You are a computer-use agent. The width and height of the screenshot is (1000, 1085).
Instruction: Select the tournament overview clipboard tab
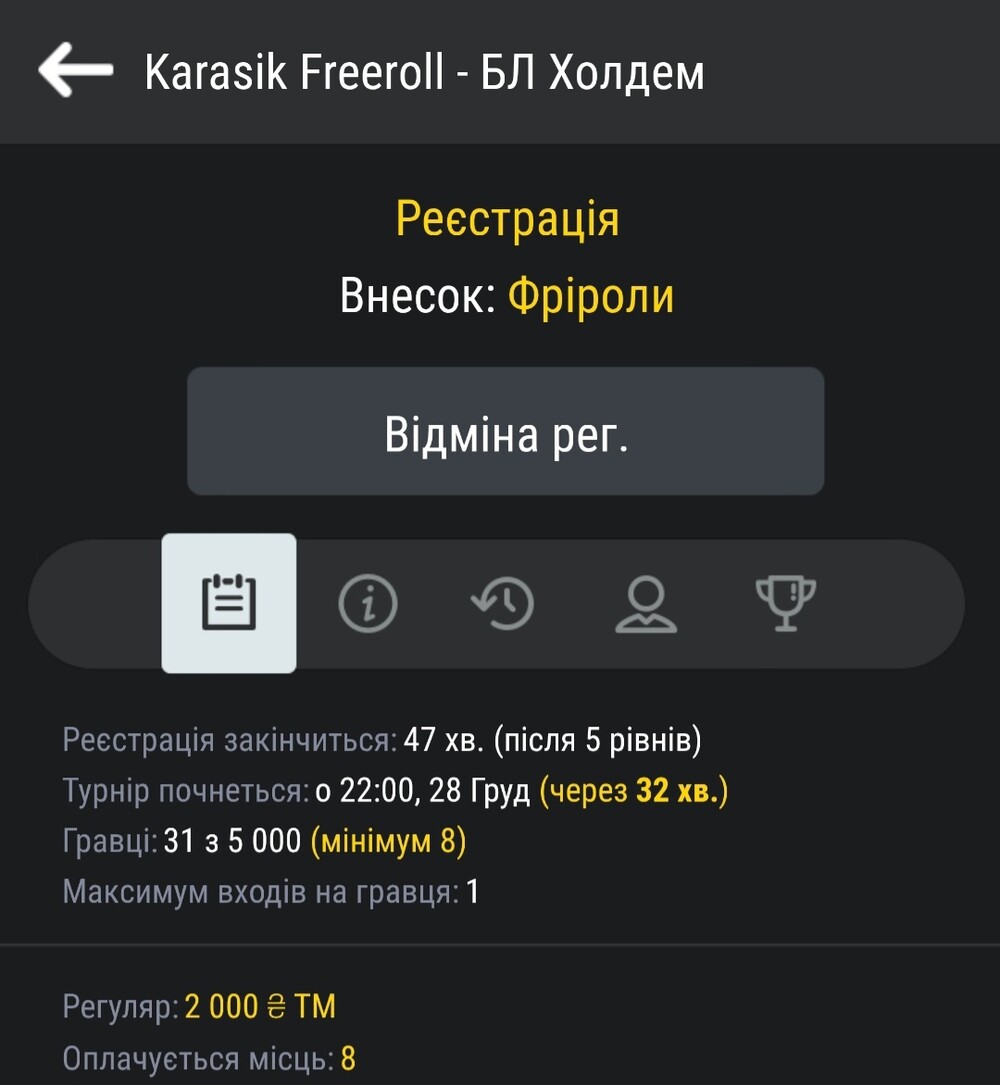point(229,603)
